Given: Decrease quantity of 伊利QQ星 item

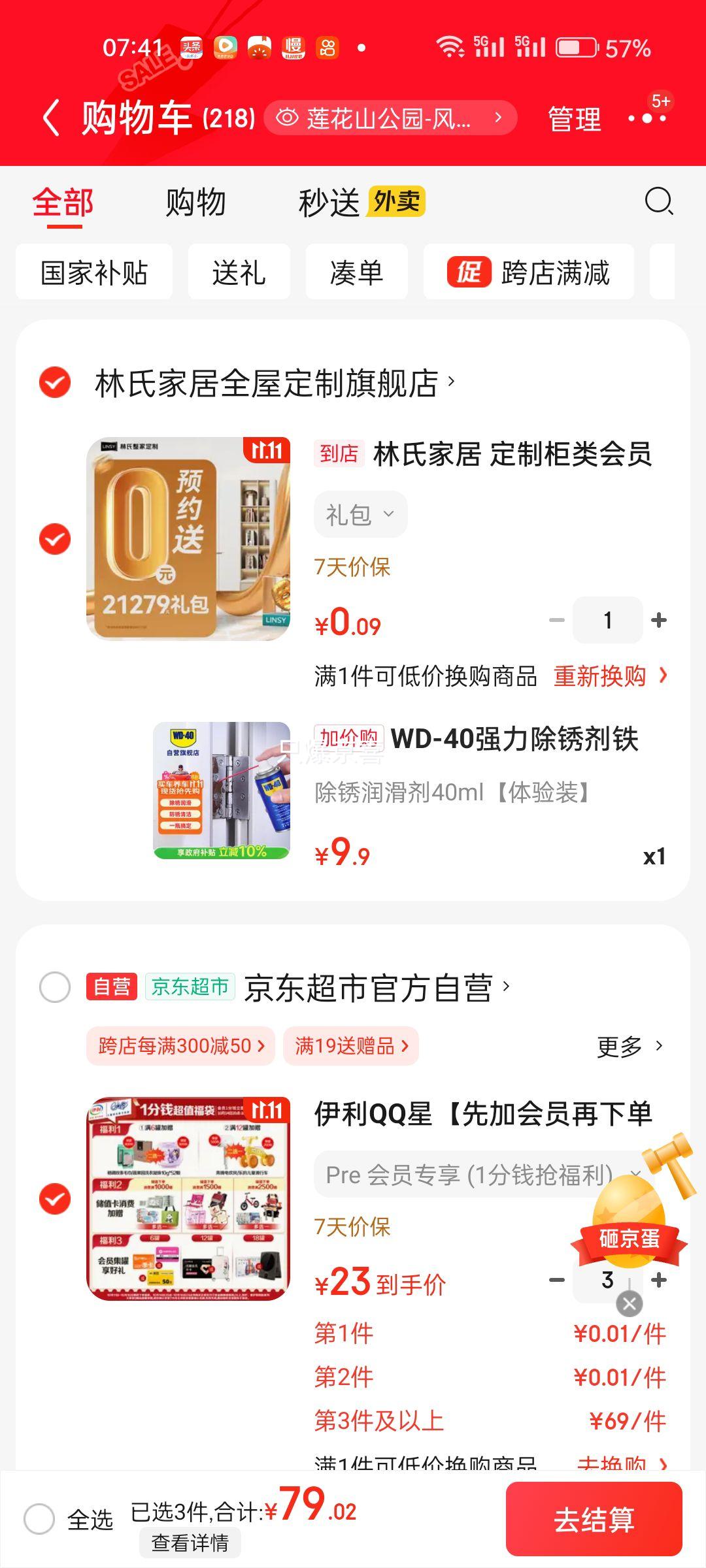Looking at the screenshot, I should click(557, 1280).
